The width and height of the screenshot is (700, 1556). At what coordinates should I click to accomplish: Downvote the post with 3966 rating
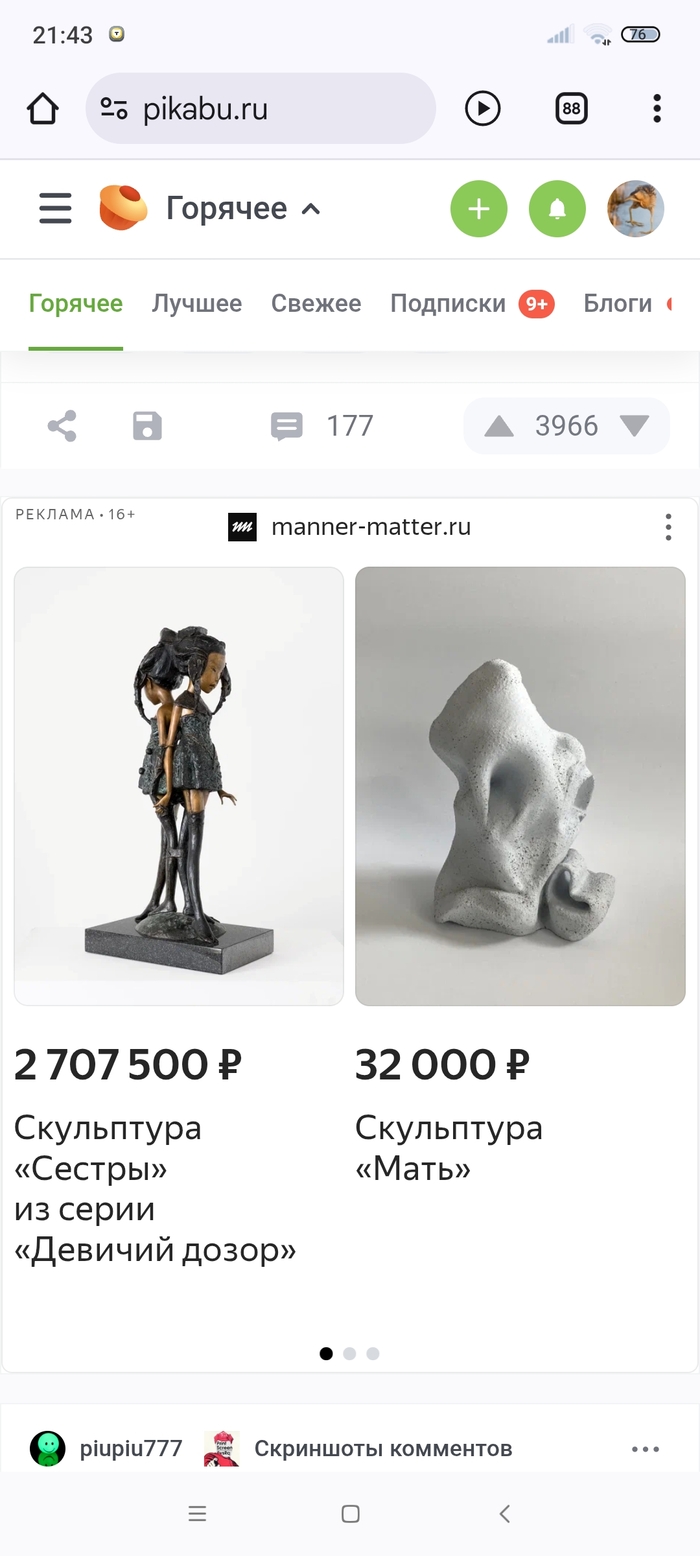pos(634,427)
